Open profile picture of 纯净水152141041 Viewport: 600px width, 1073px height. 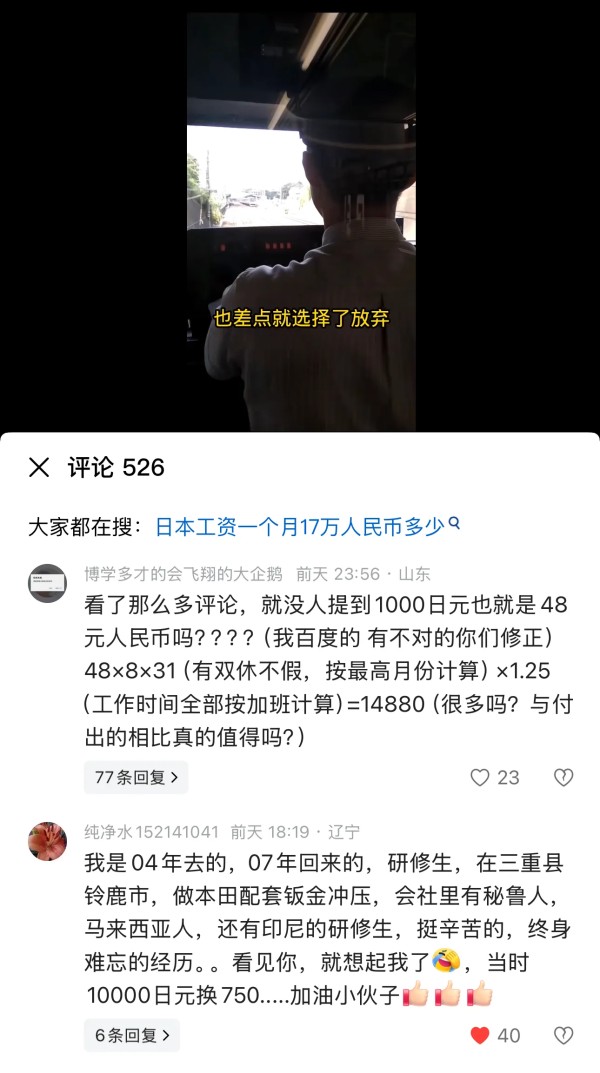tap(47, 841)
